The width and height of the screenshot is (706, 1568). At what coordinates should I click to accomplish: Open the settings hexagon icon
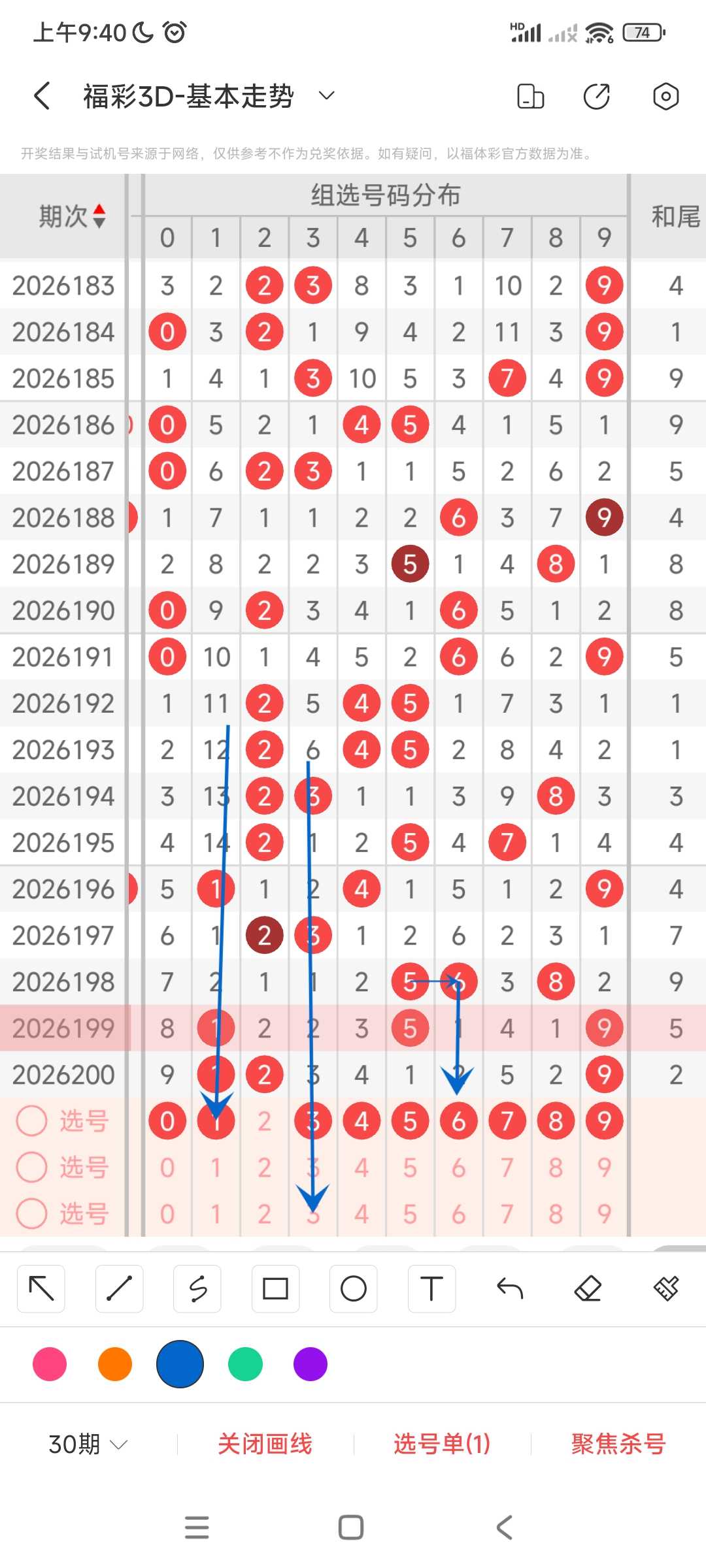click(x=665, y=96)
